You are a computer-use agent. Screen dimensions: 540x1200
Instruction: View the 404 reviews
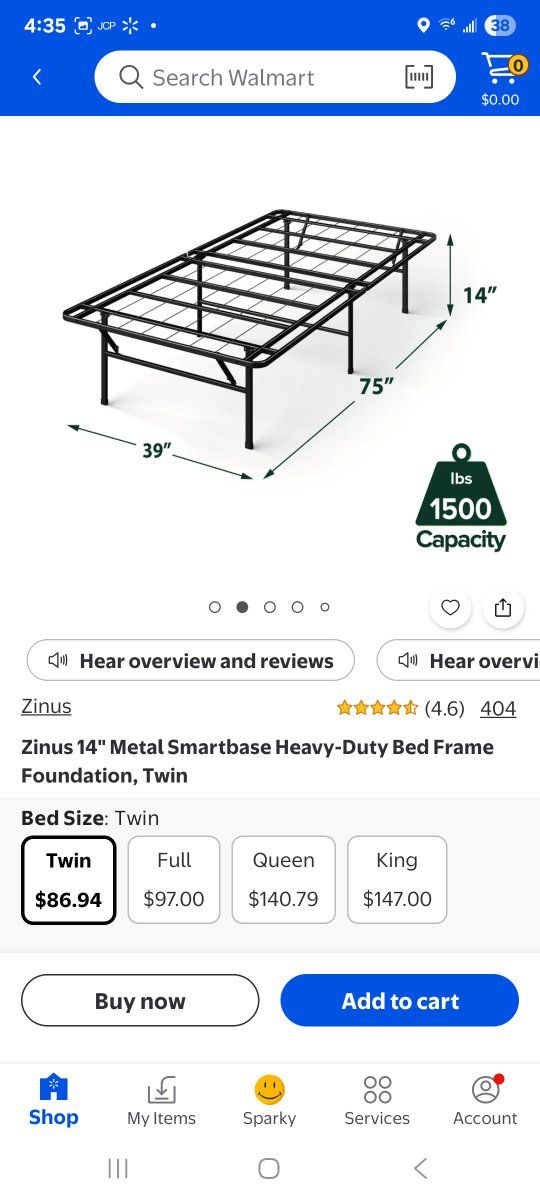tap(498, 708)
